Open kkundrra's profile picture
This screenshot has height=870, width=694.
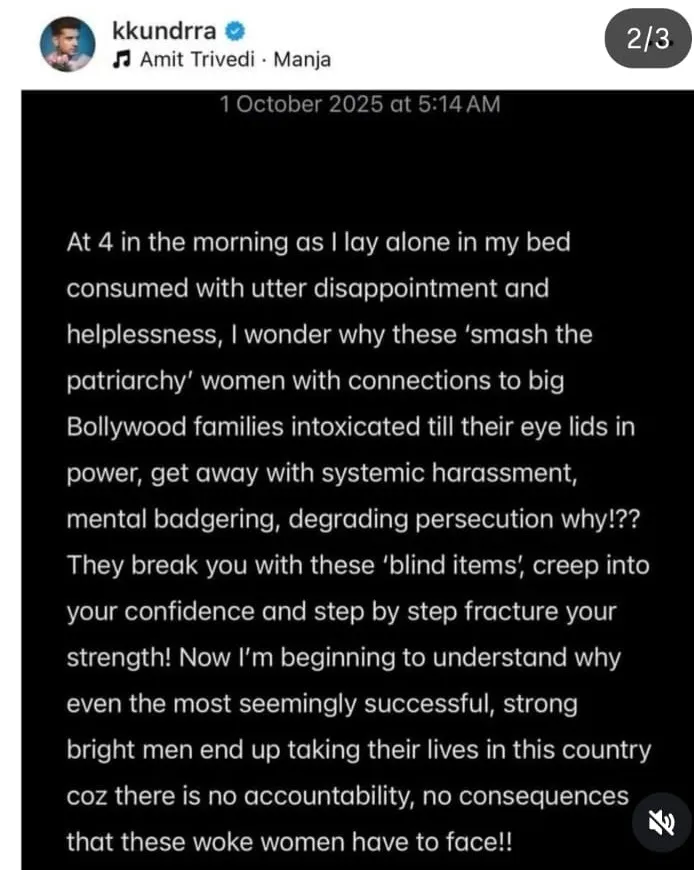coord(67,45)
